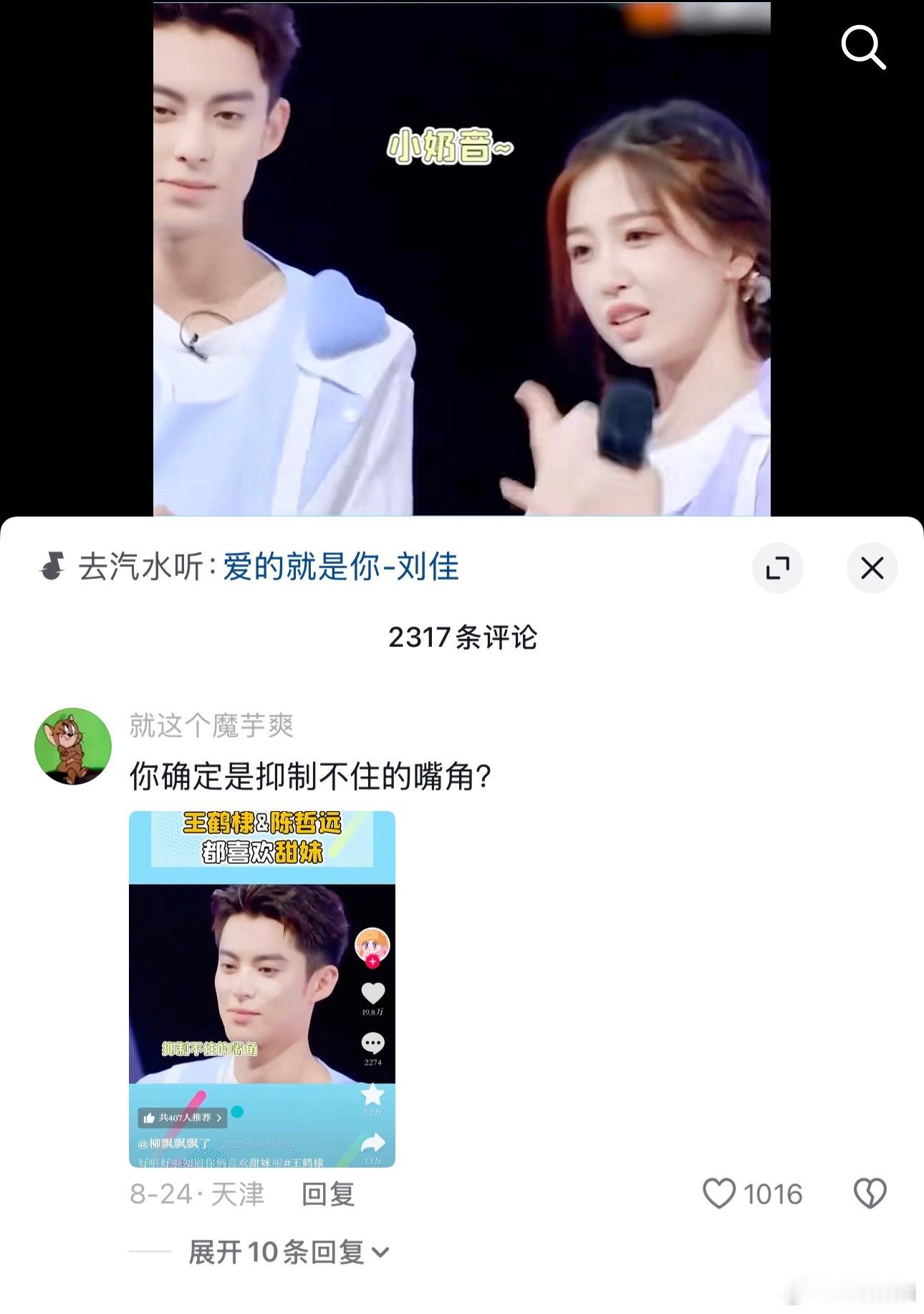View the profile of 就这个魔芋爽 by username

tap(212, 726)
